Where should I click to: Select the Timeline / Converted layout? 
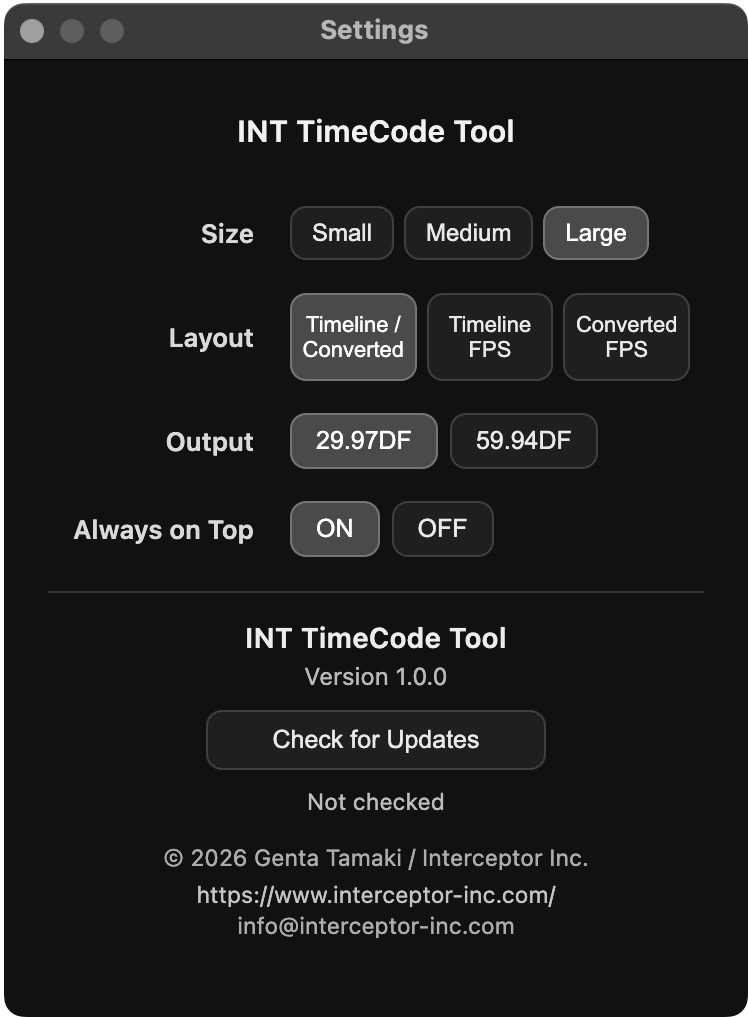click(353, 337)
